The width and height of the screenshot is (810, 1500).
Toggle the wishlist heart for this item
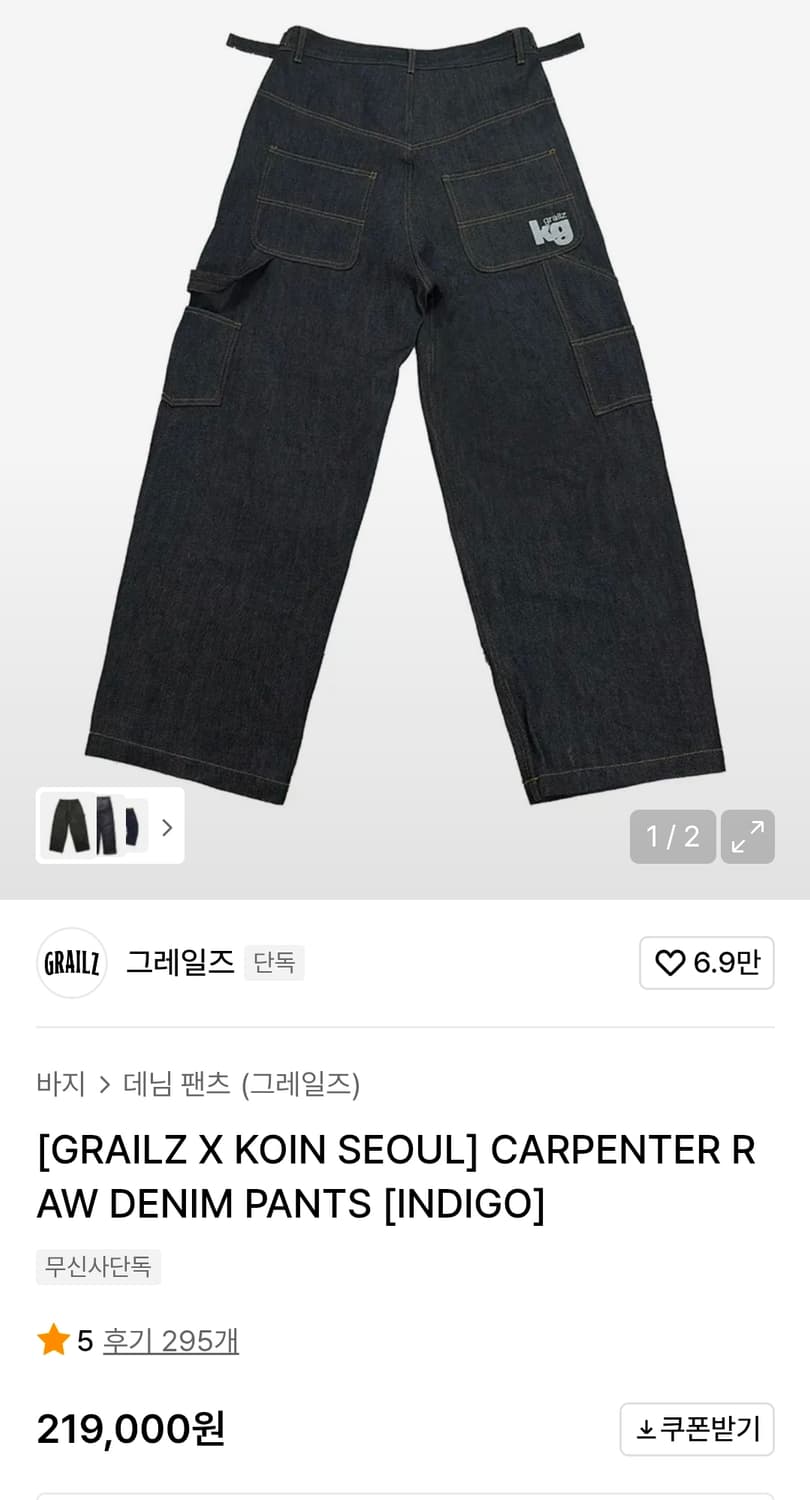pos(670,962)
